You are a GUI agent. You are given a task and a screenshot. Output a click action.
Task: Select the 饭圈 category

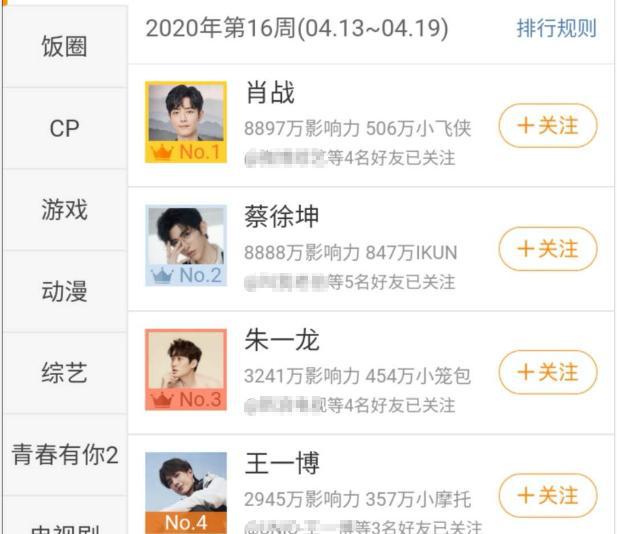(64, 46)
